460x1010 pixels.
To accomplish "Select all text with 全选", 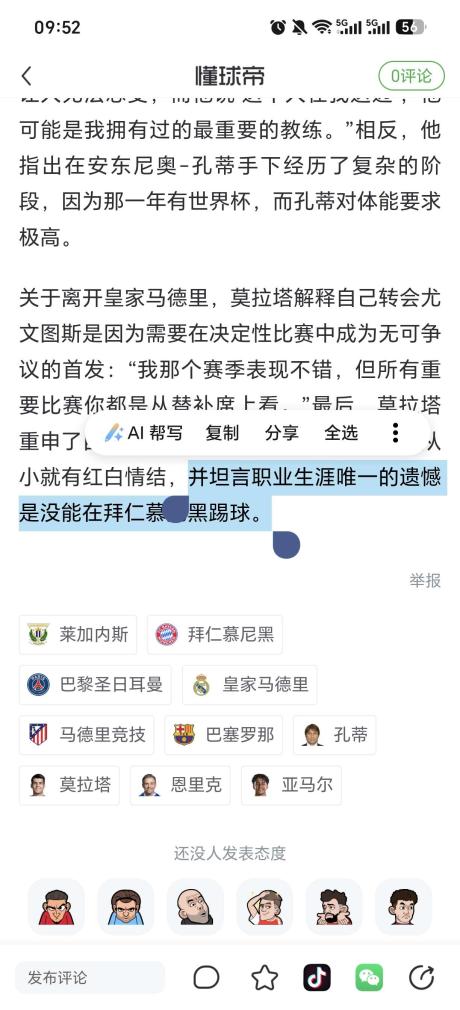I will [x=341, y=433].
